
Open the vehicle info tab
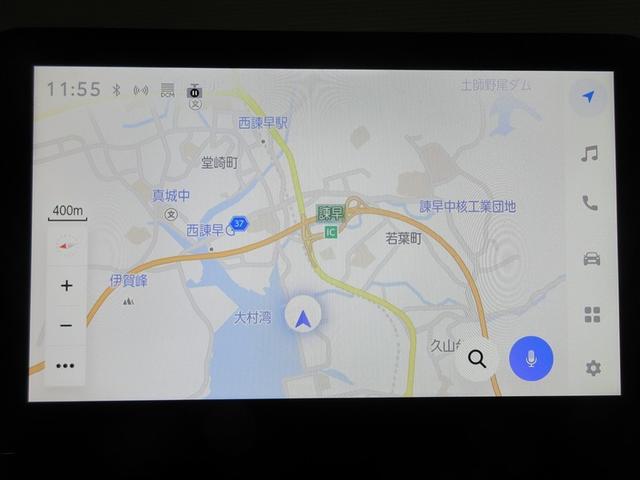pos(591,259)
